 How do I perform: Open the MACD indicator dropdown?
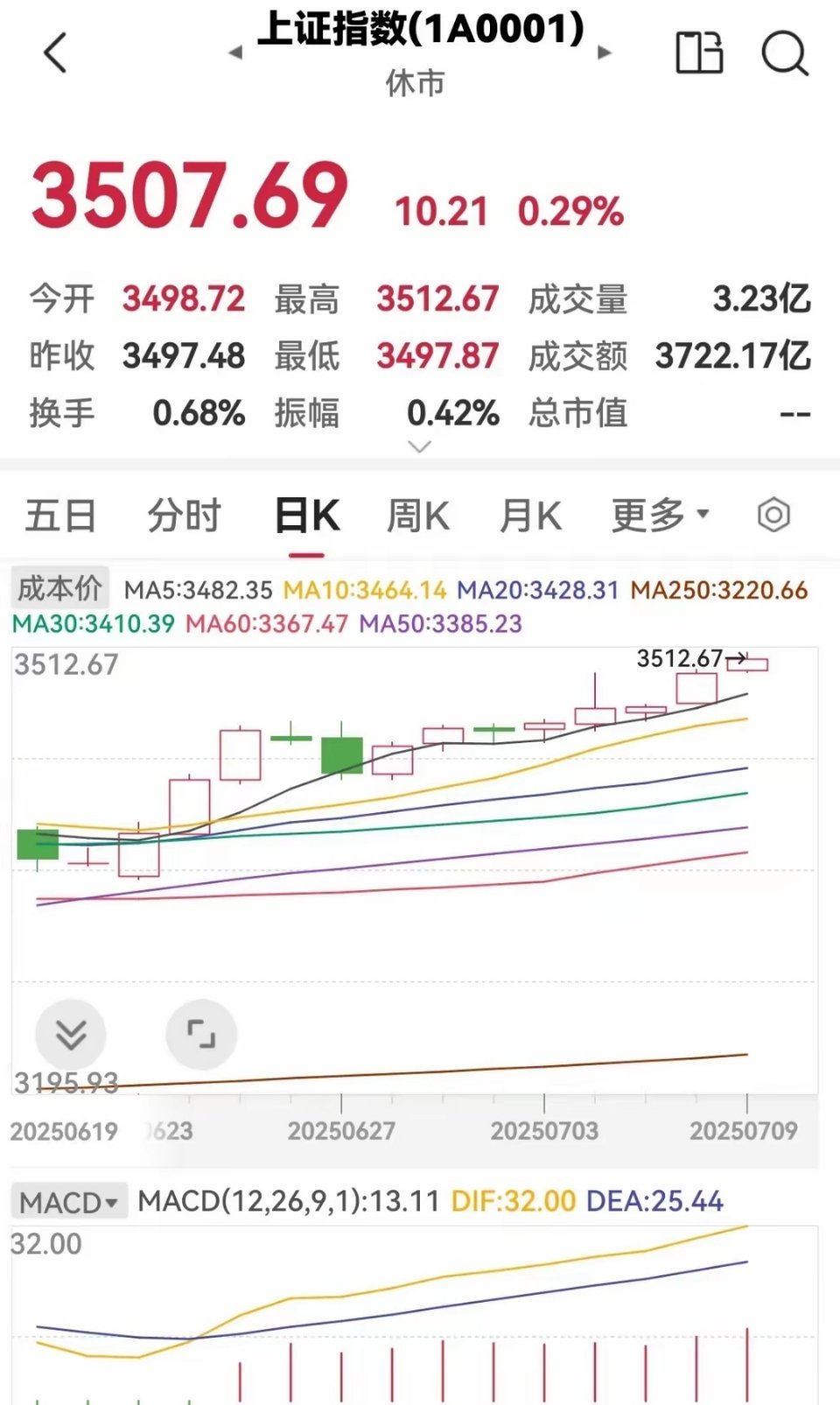click(68, 1202)
